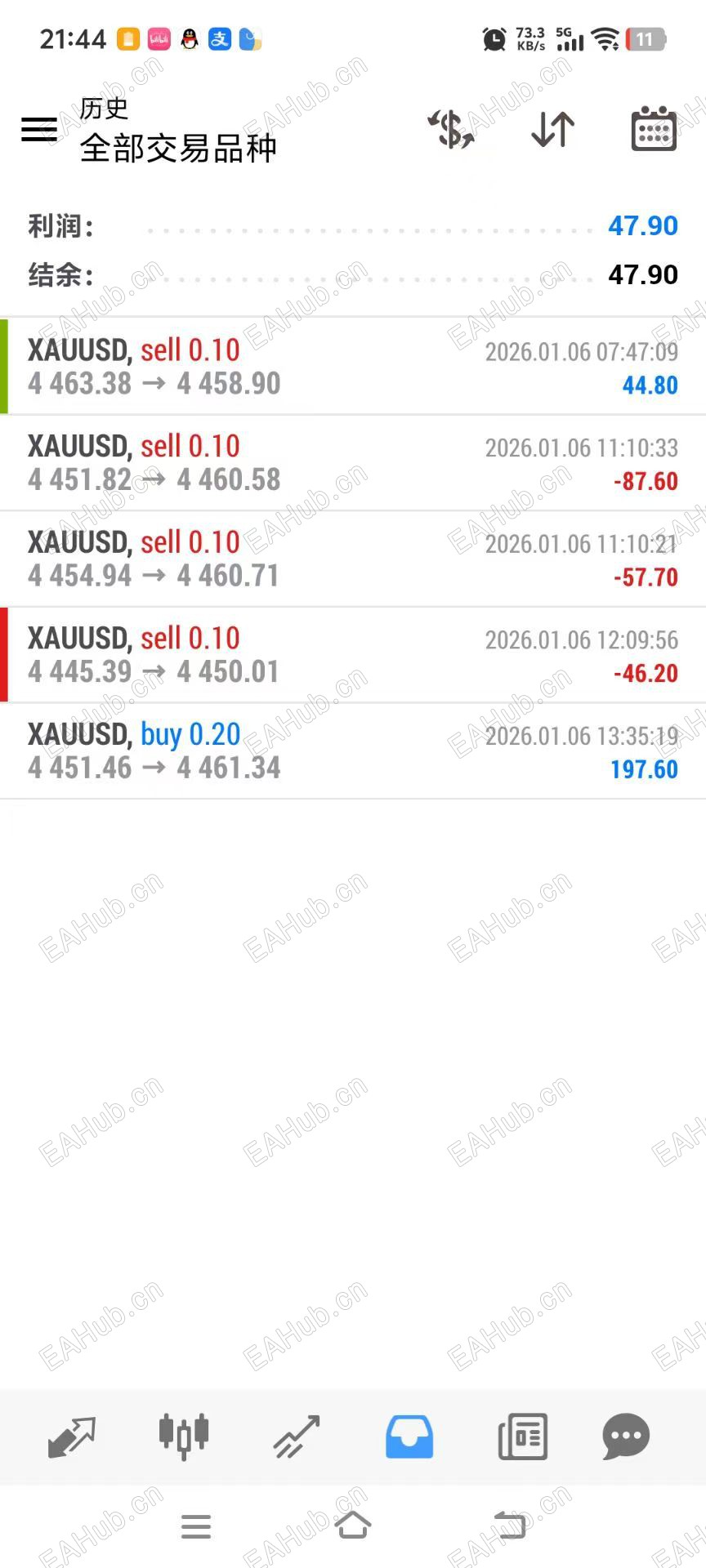The image size is (706, 1568).
Task: Switch to the trade tab
Action: (x=297, y=1437)
